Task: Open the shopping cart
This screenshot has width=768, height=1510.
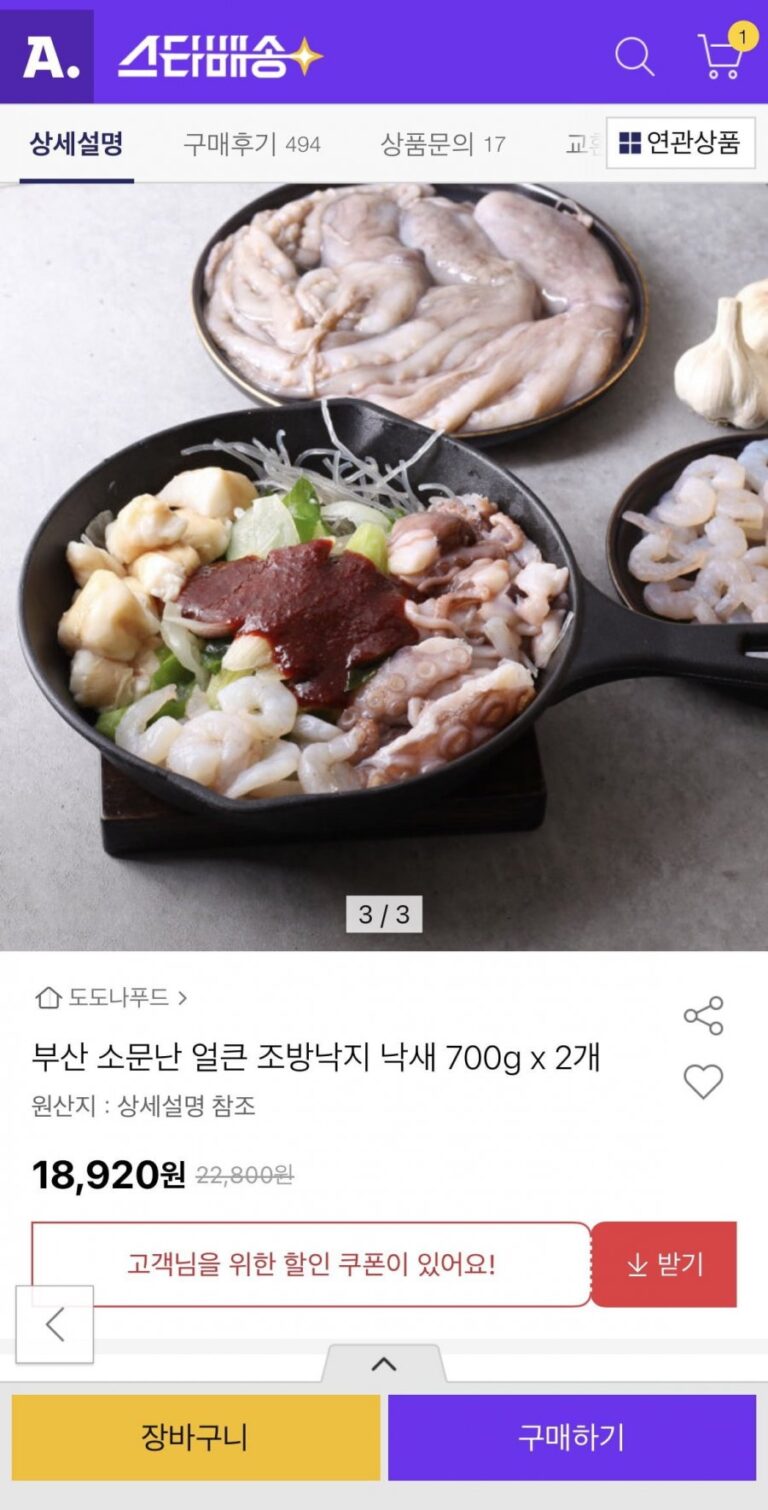Action: 721,56
